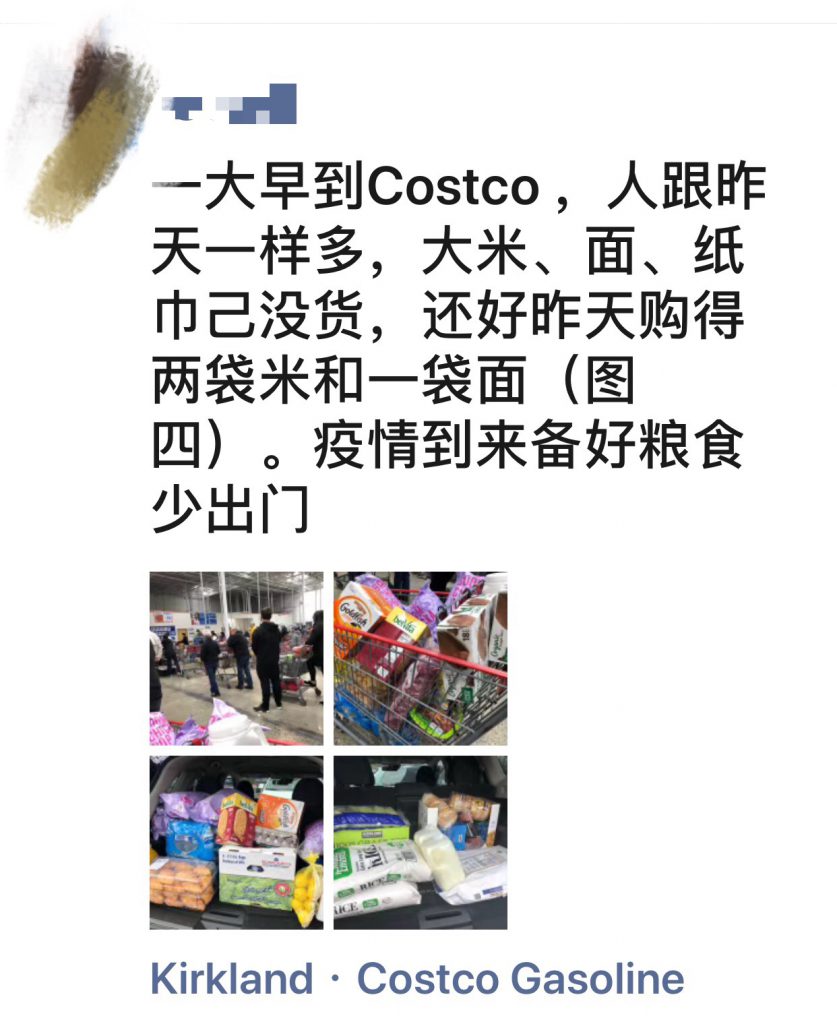Open the Kirkland Costco Gasoline location link
This screenshot has height=1024, width=837.
coord(417,978)
